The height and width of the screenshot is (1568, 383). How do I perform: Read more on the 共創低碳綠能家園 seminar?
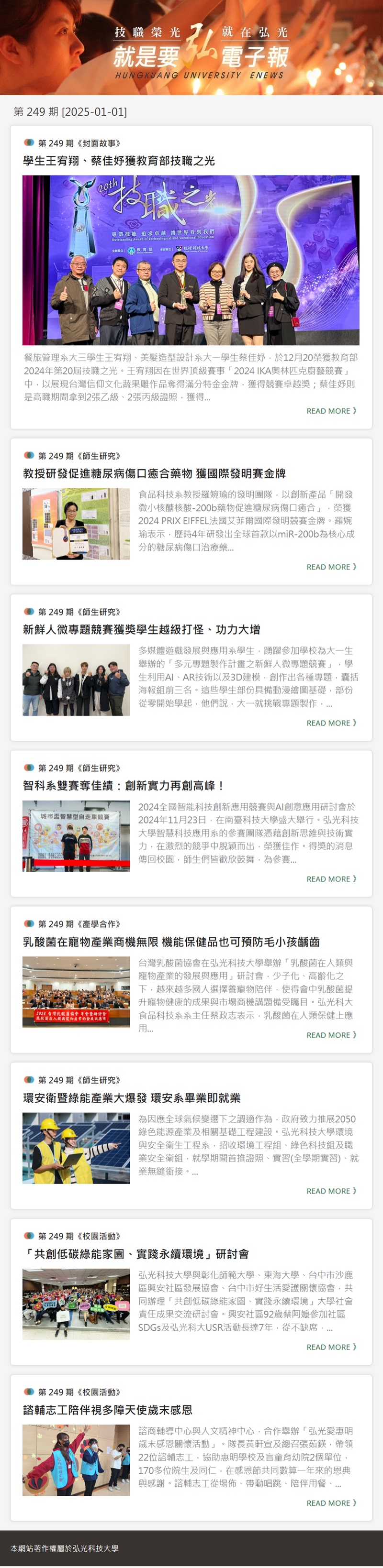331,1347
